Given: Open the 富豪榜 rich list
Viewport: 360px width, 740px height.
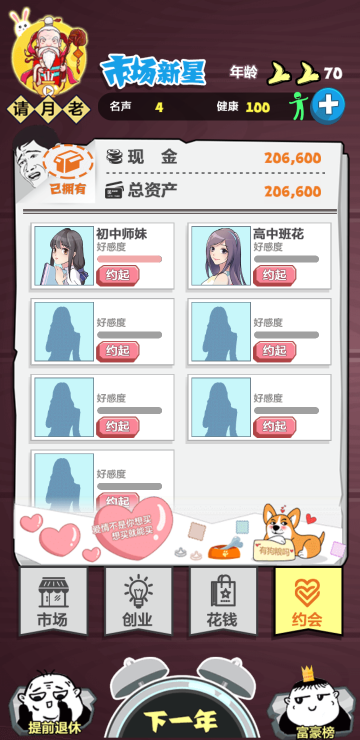Looking at the screenshot, I should tap(311, 703).
